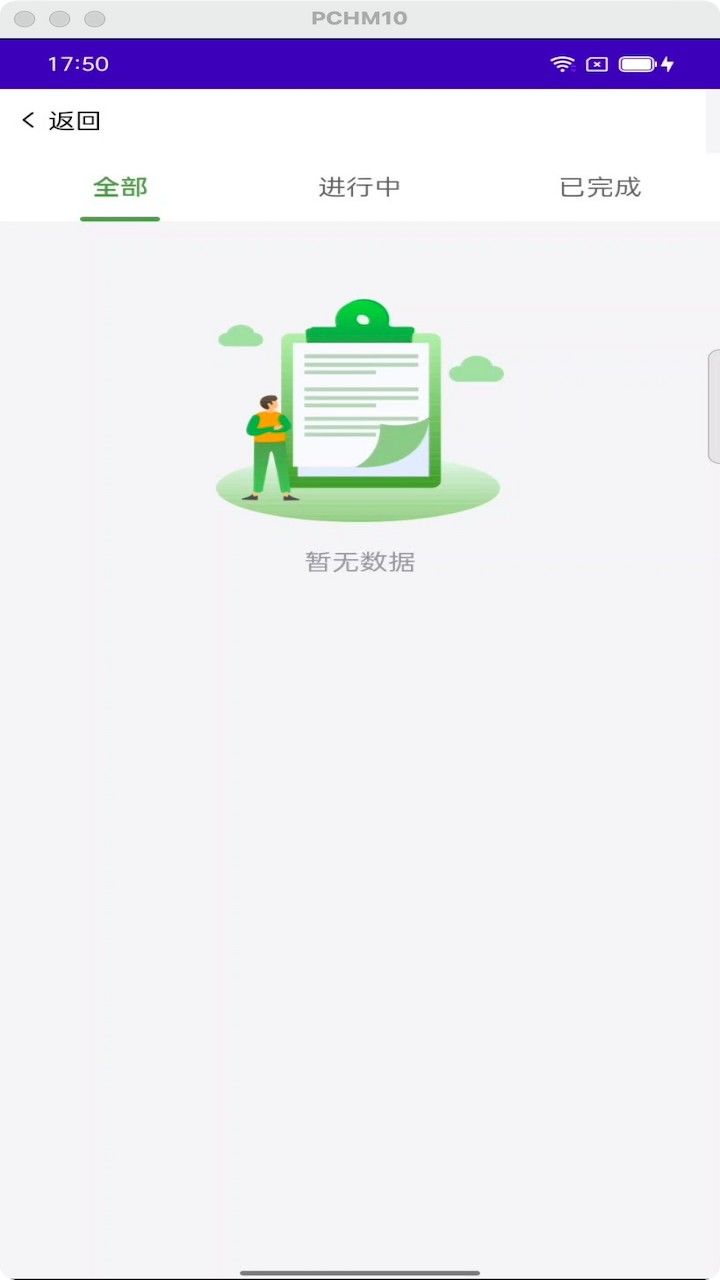Select the 全部 tab
The image size is (720, 1280).
pos(119,187)
